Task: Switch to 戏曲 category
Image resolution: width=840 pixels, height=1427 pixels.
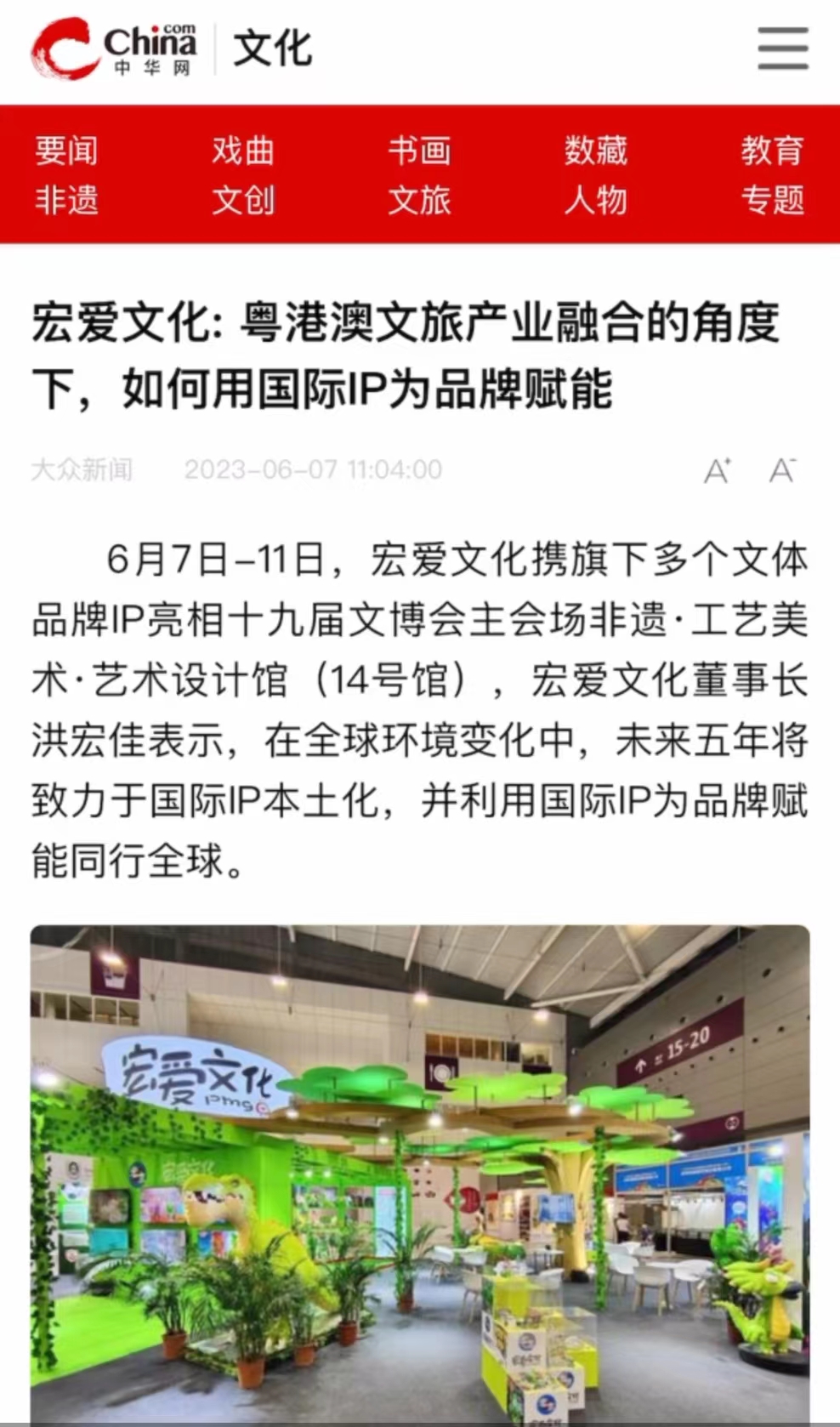Action: tap(243, 151)
